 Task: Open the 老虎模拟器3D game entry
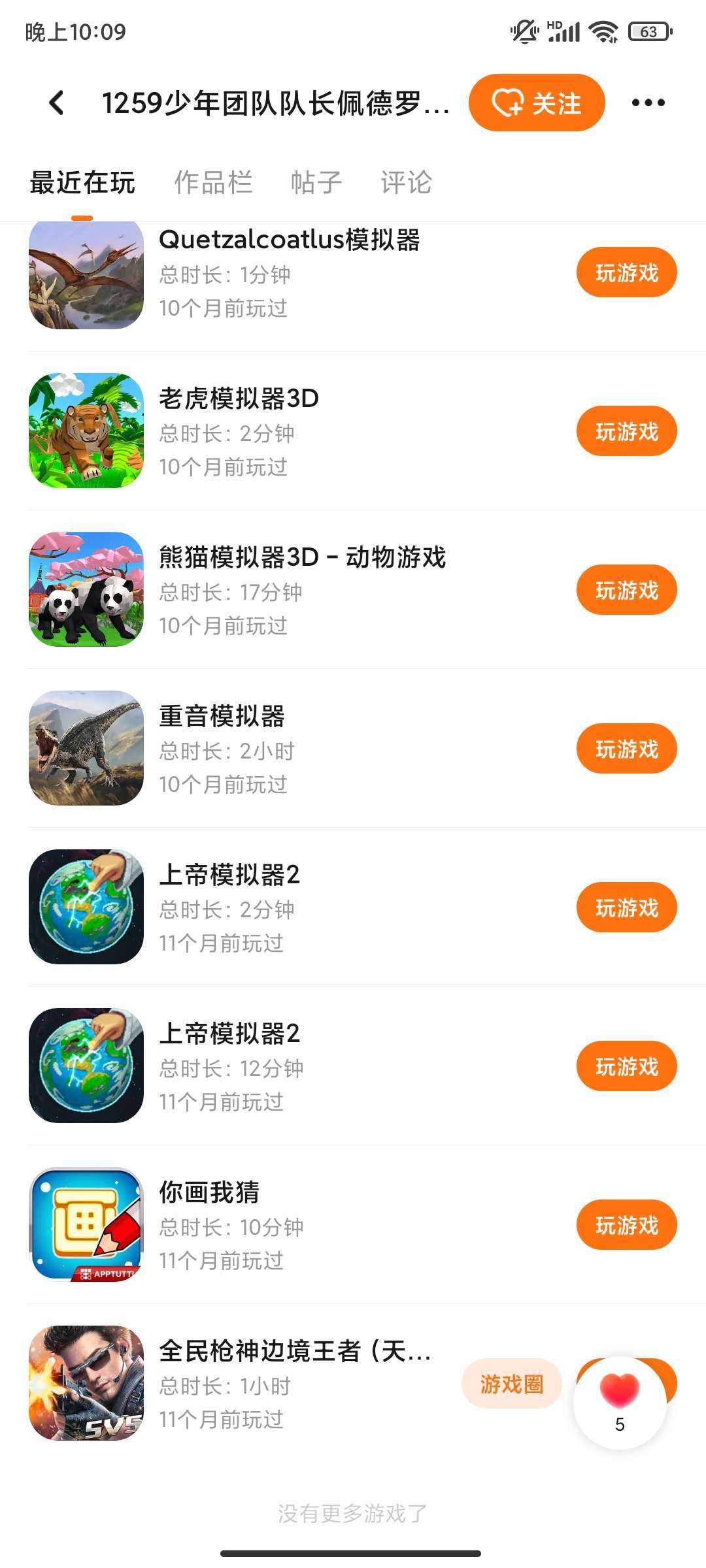pyautogui.click(x=239, y=399)
